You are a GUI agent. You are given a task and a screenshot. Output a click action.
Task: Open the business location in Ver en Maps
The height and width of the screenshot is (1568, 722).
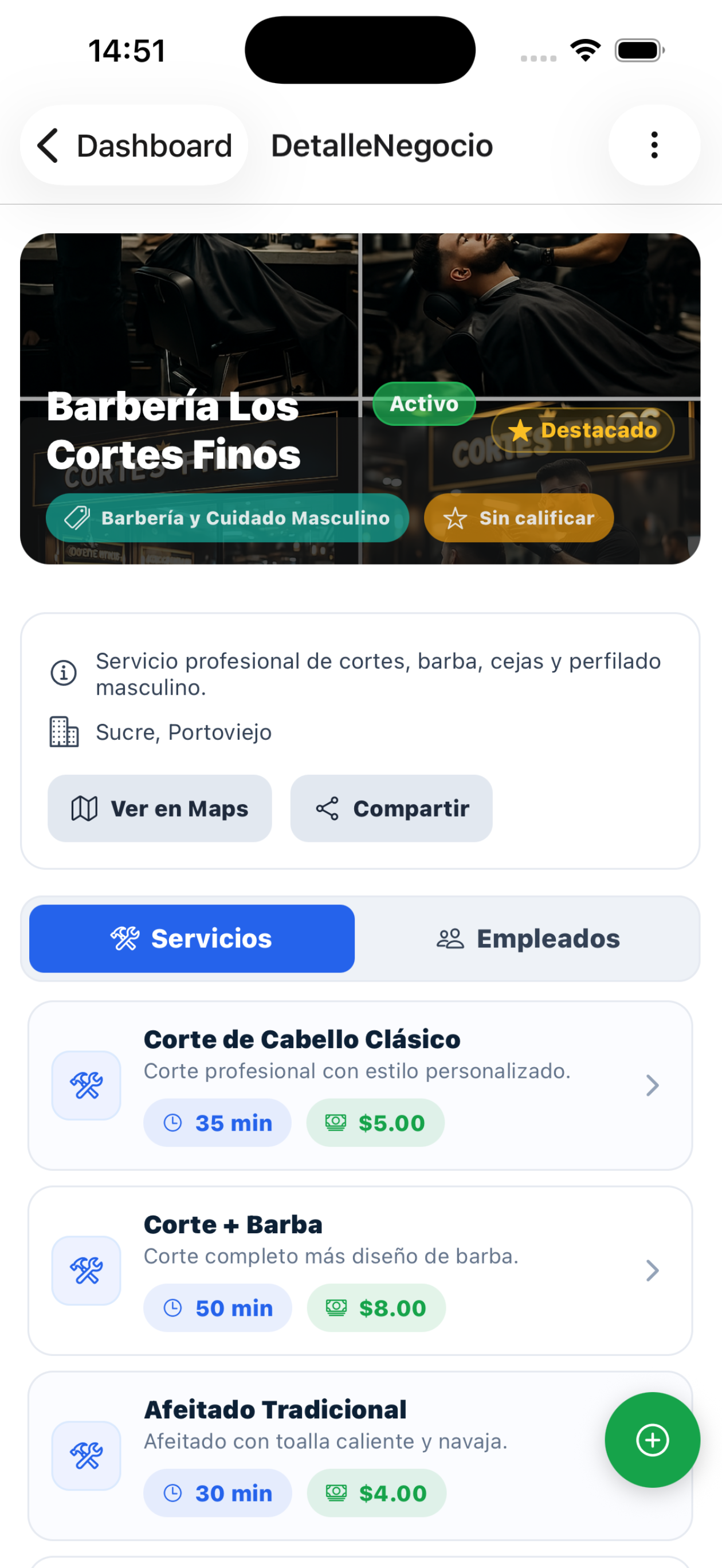159,808
